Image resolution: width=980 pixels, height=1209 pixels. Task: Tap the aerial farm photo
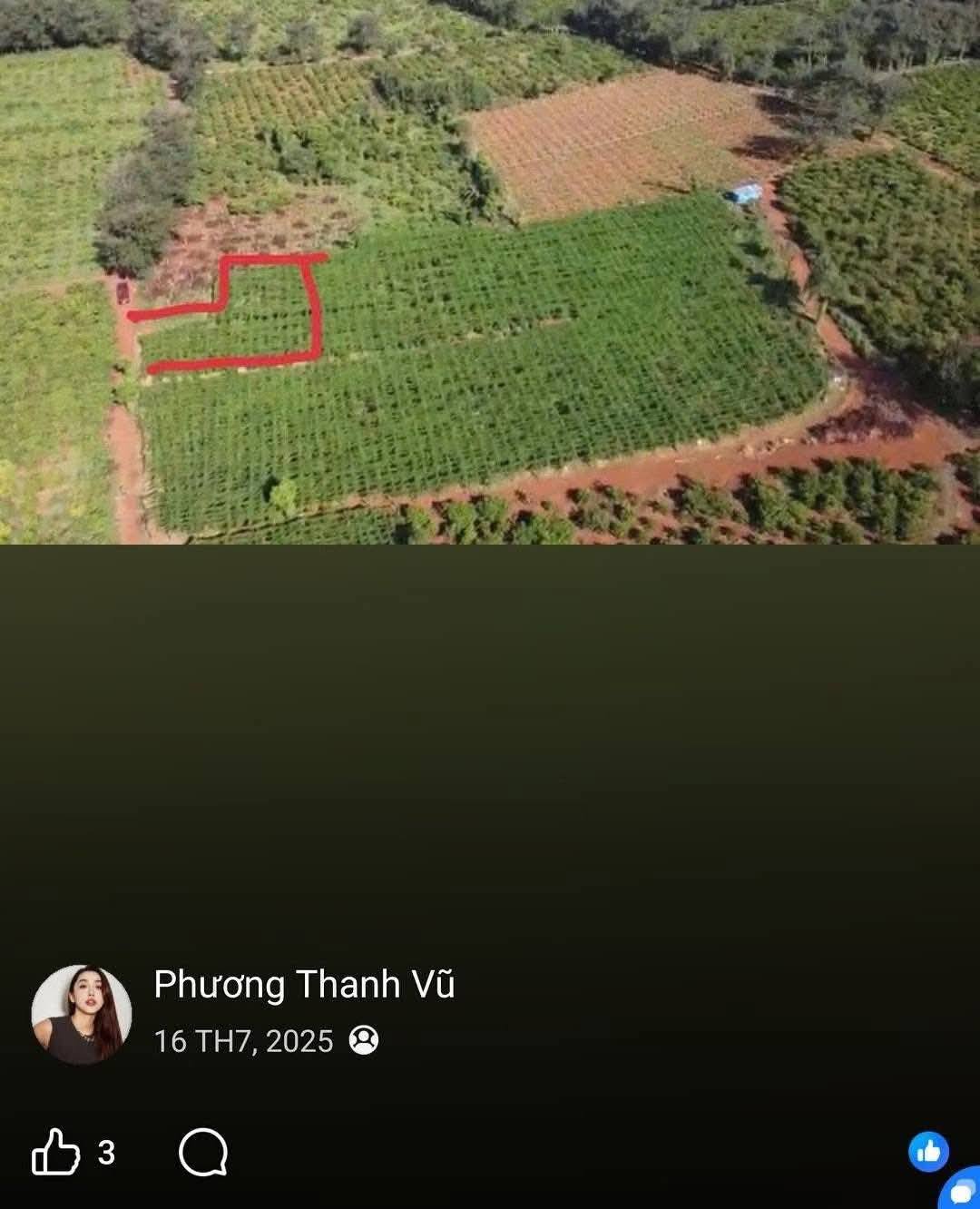click(490, 272)
